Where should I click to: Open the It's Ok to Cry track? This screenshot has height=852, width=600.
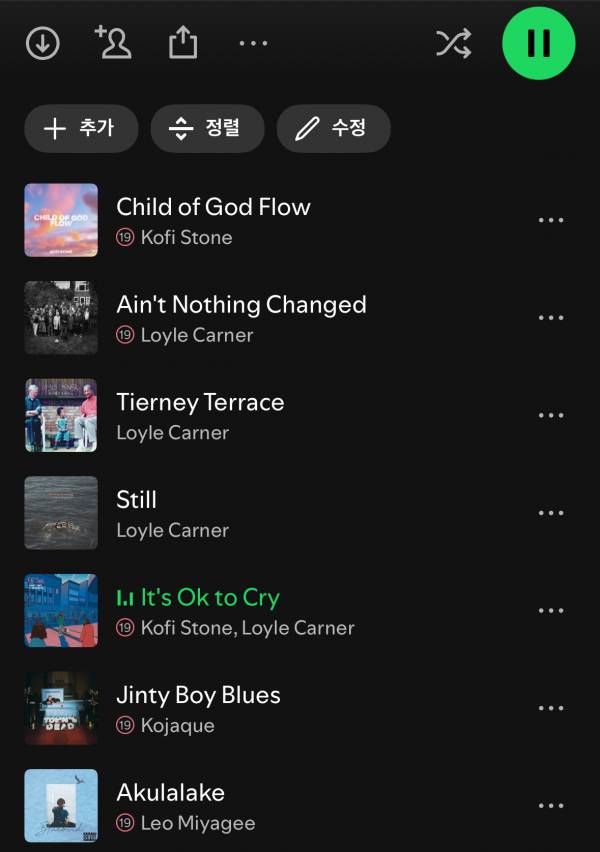[209, 598]
